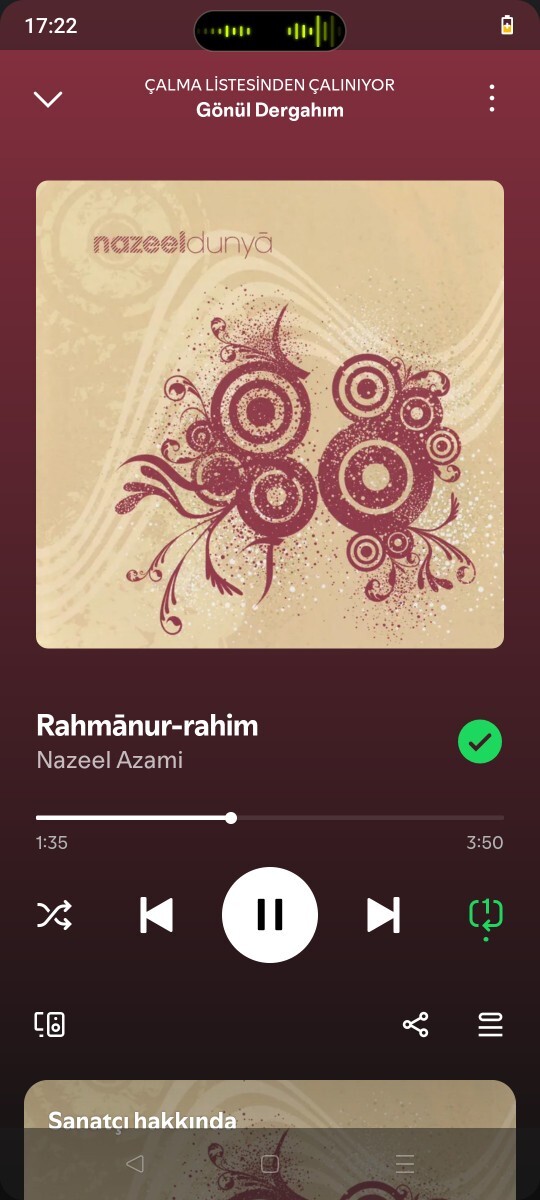Skip to the next track
Image resolution: width=540 pixels, height=1200 pixels.
click(383, 915)
